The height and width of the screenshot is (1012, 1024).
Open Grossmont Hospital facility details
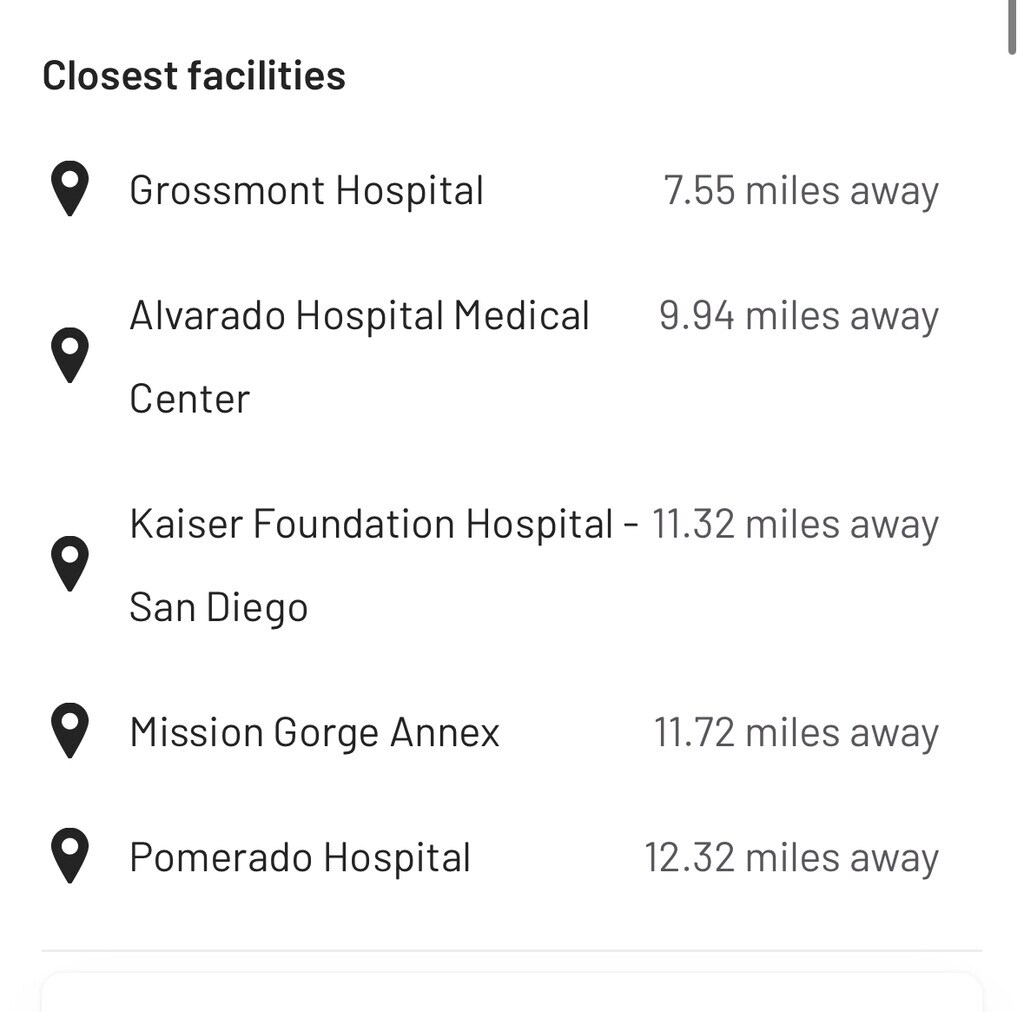tap(306, 191)
